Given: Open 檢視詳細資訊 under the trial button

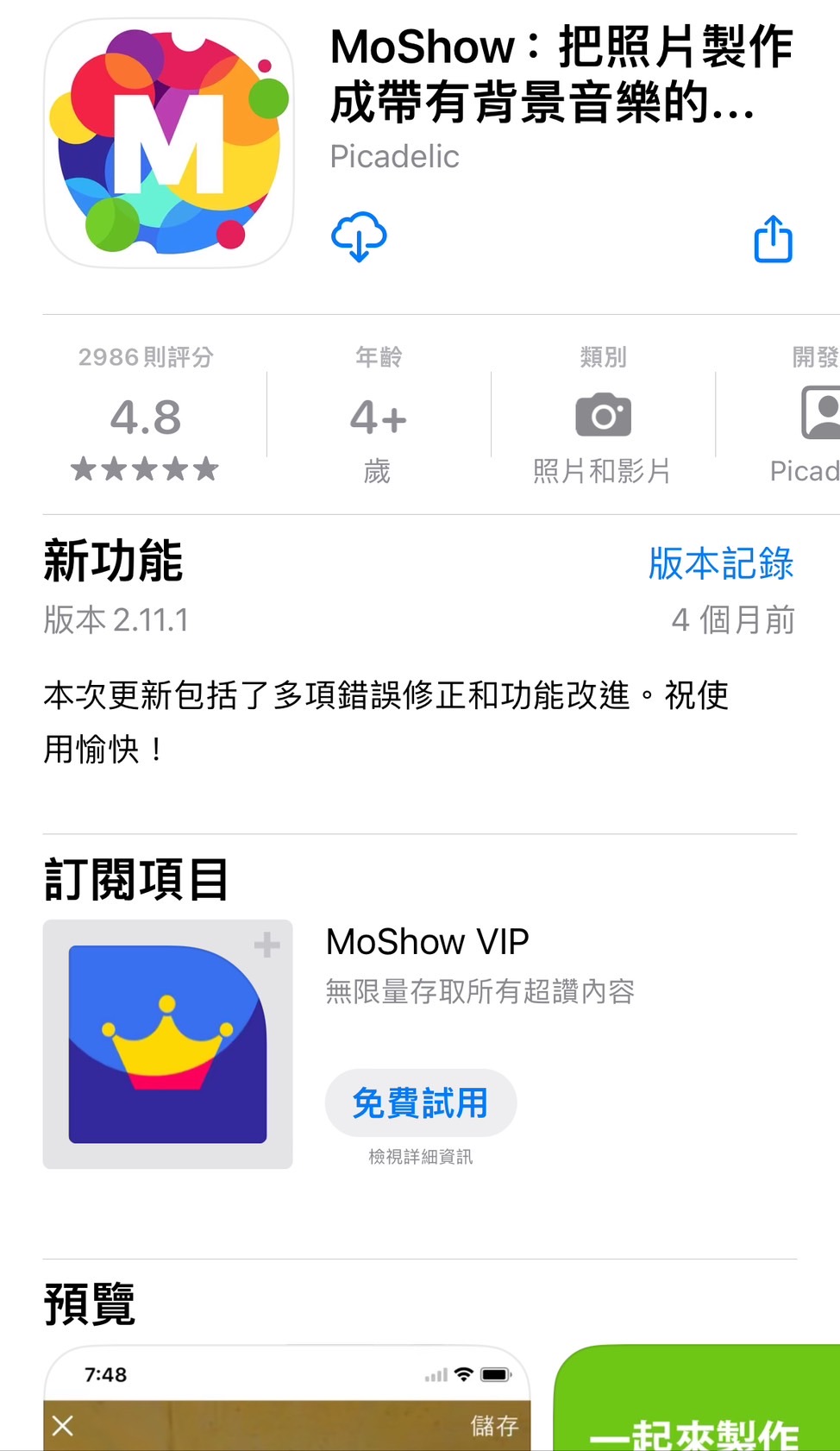Looking at the screenshot, I should pyautogui.click(x=420, y=1156).
